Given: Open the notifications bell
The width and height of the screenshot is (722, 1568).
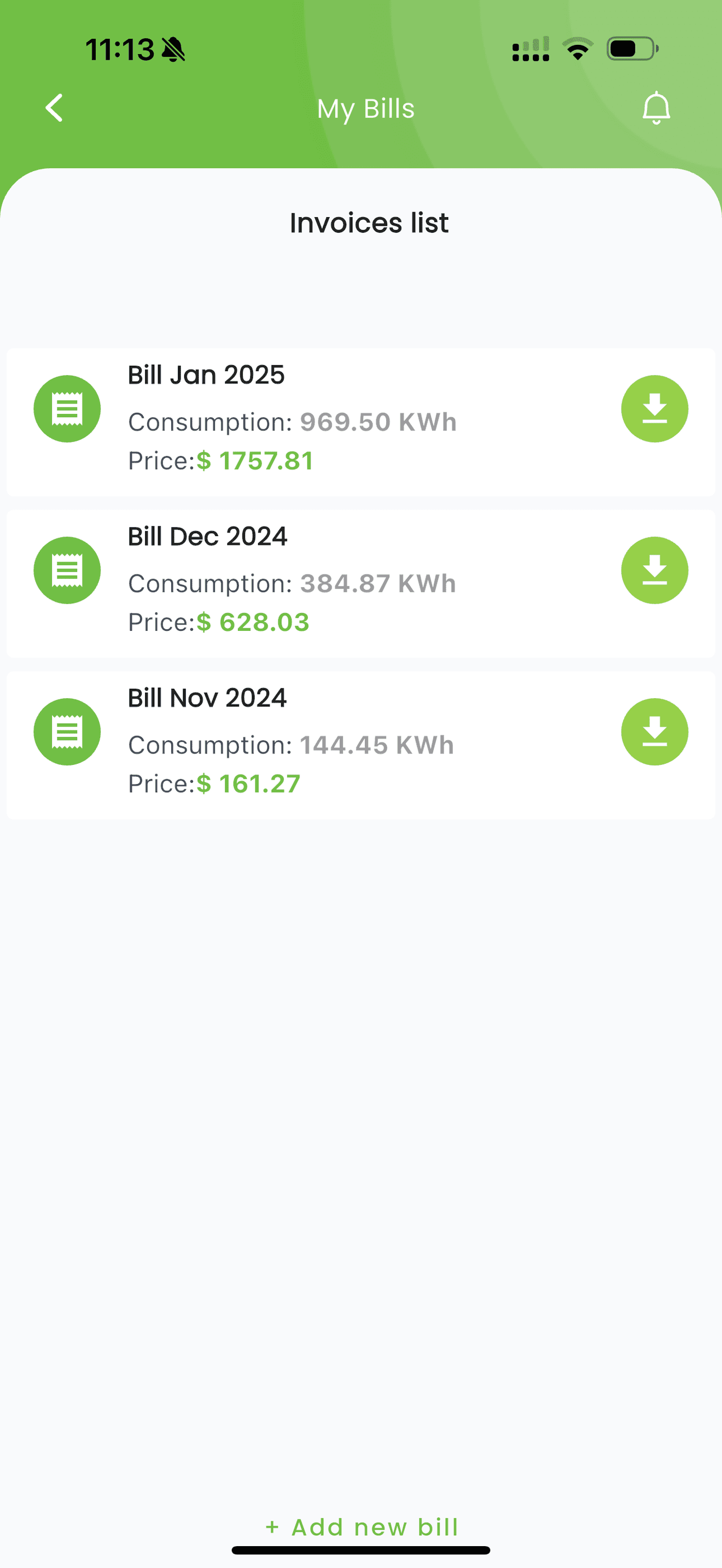Looking at the screenshot, I should click(656, 108).
